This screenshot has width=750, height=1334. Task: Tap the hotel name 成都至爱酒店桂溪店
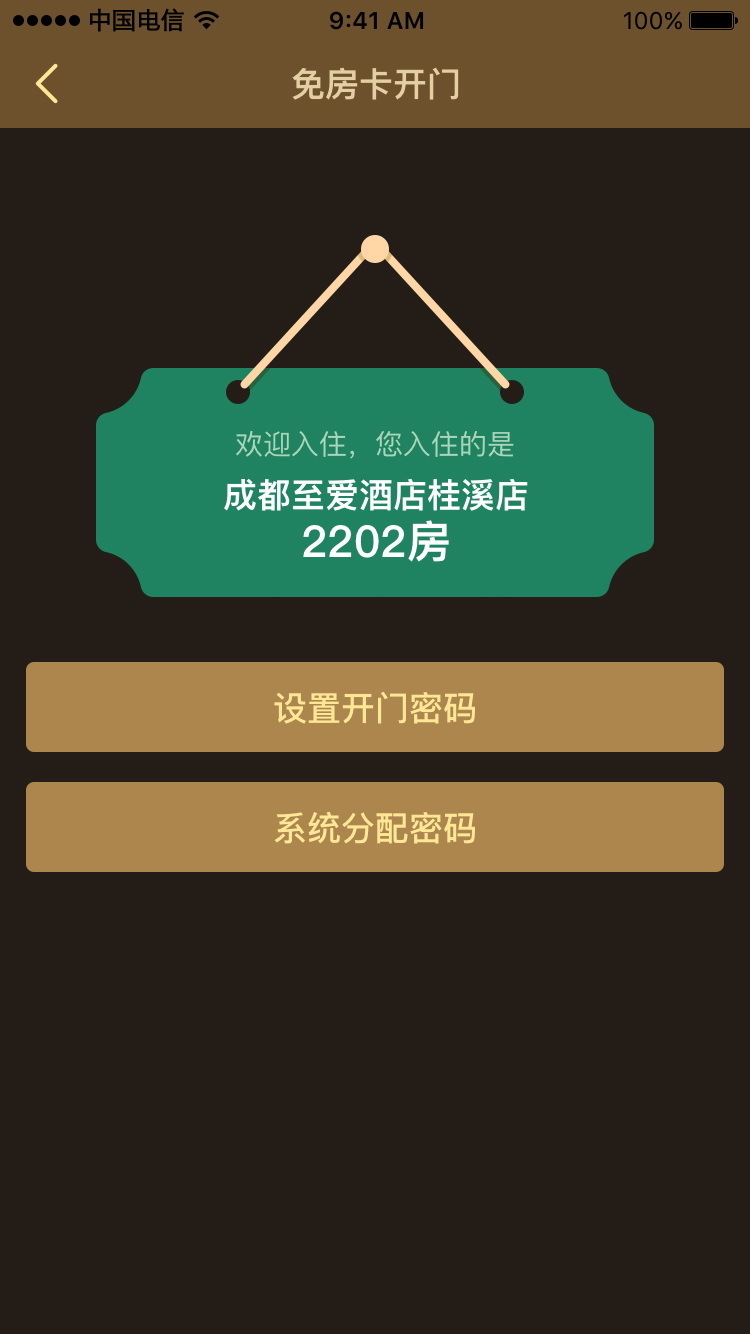[x=375, y=497]
